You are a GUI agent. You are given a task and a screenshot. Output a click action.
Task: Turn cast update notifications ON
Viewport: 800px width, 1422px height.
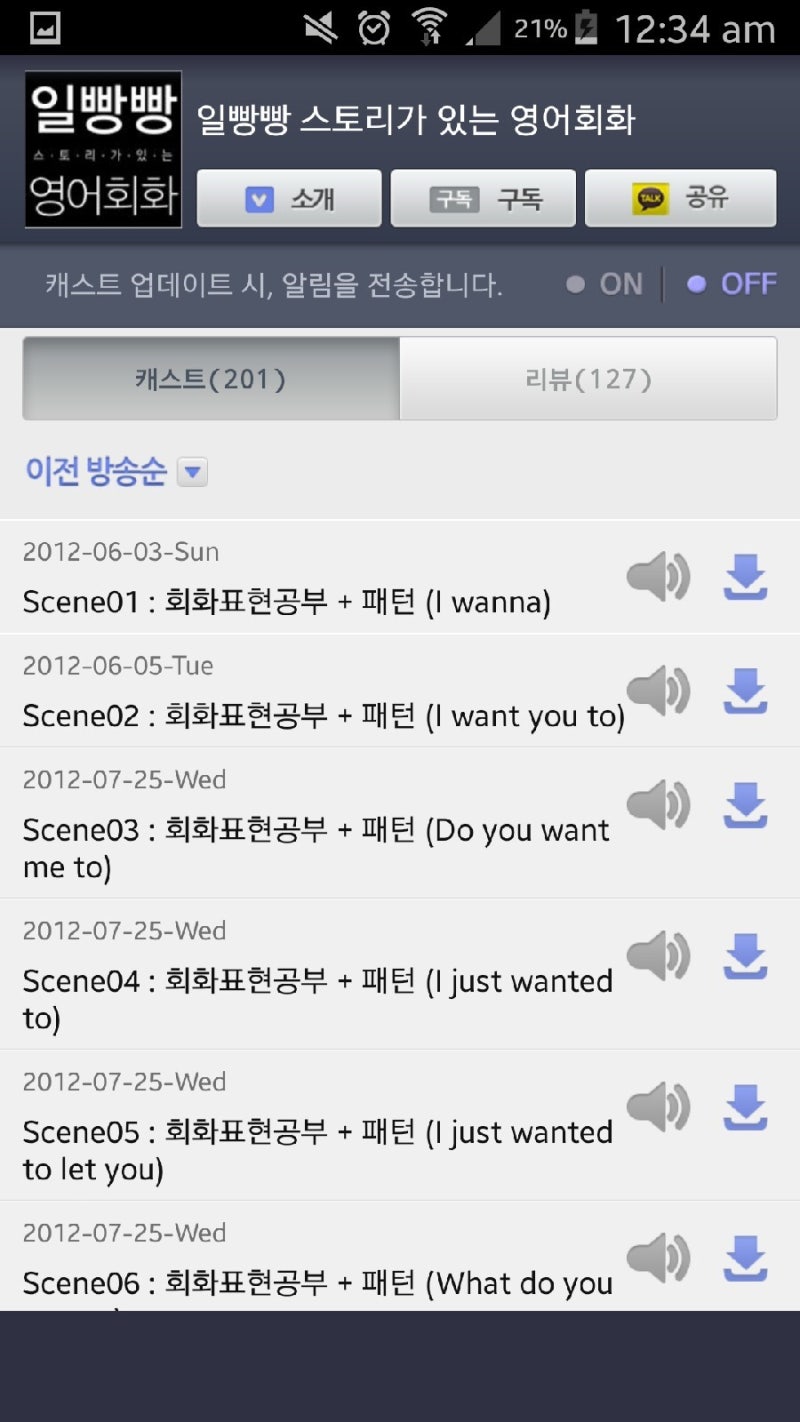(604, 284)
